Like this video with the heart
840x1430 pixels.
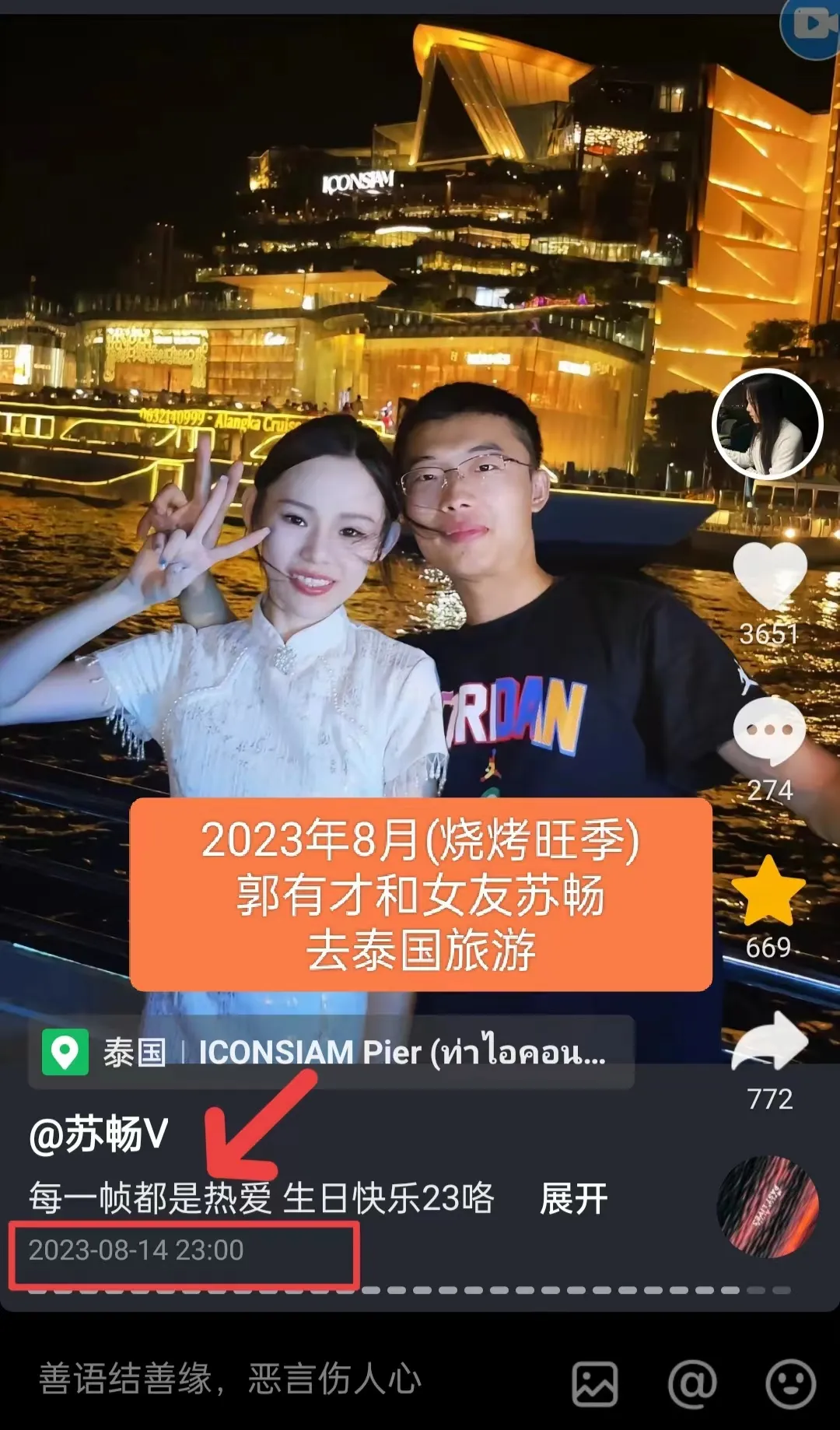coord(769,577)
